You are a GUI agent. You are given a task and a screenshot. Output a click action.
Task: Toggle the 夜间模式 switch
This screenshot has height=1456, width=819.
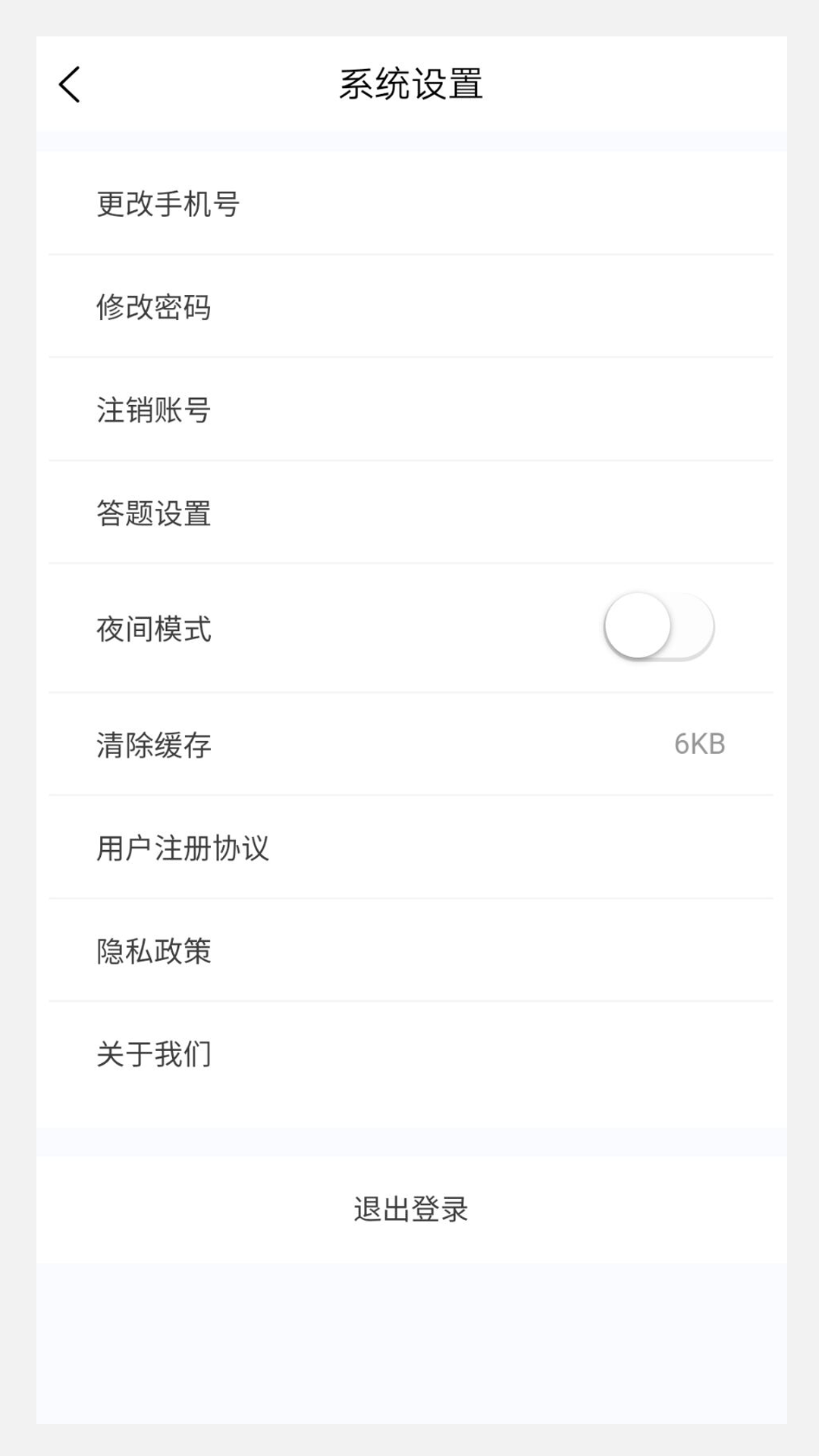[x=658, y=626]
